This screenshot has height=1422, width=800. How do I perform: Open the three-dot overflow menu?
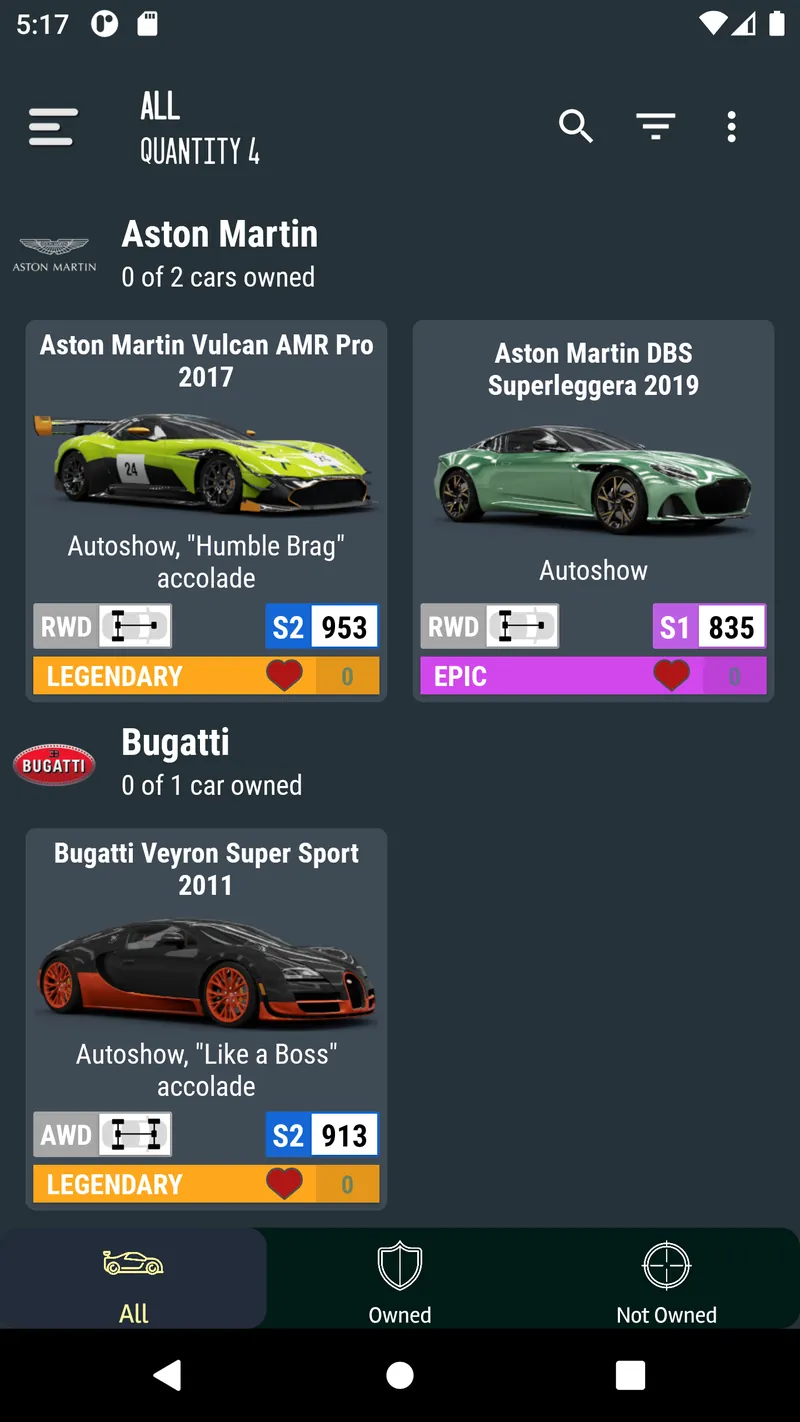(732, 126)
